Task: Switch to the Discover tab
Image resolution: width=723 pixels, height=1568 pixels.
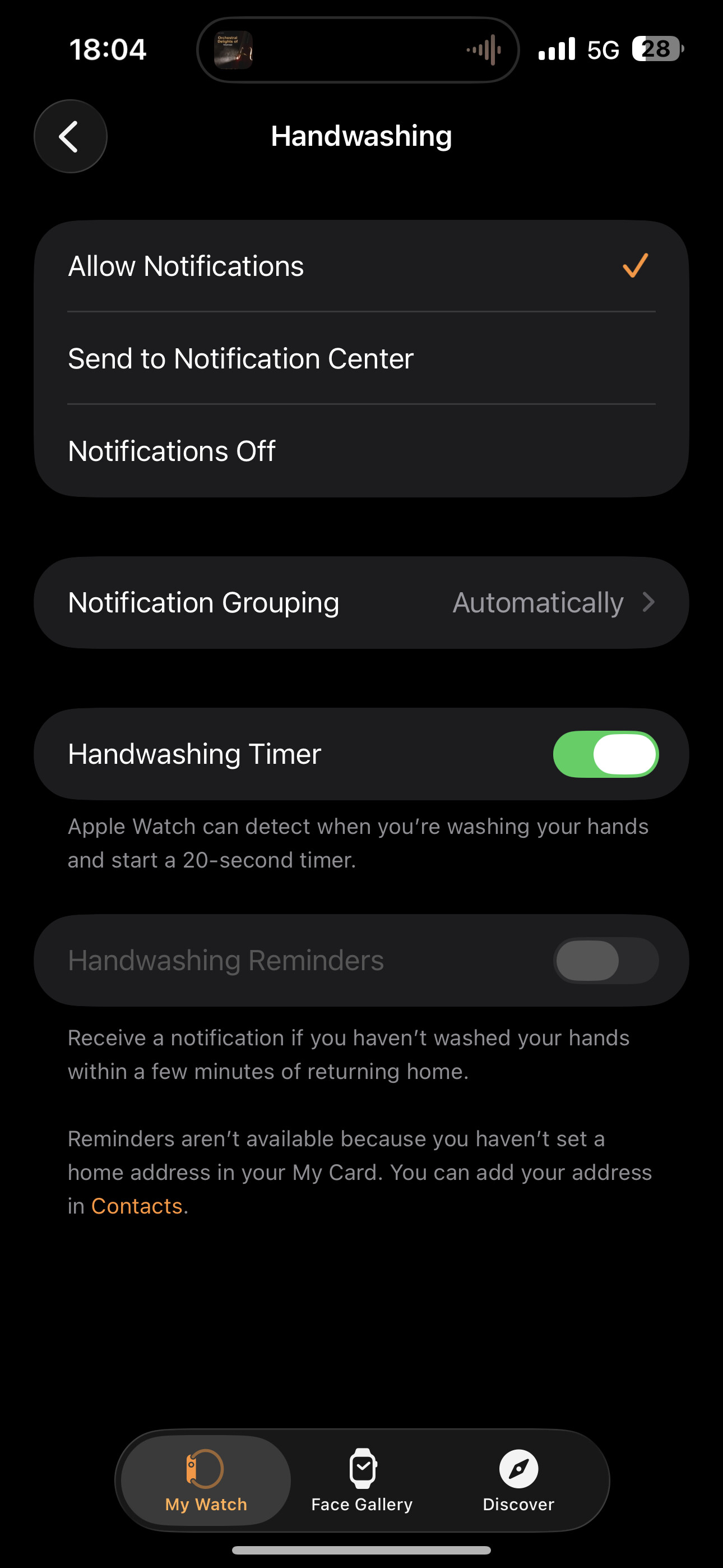Action: [x=518, y=1480]
